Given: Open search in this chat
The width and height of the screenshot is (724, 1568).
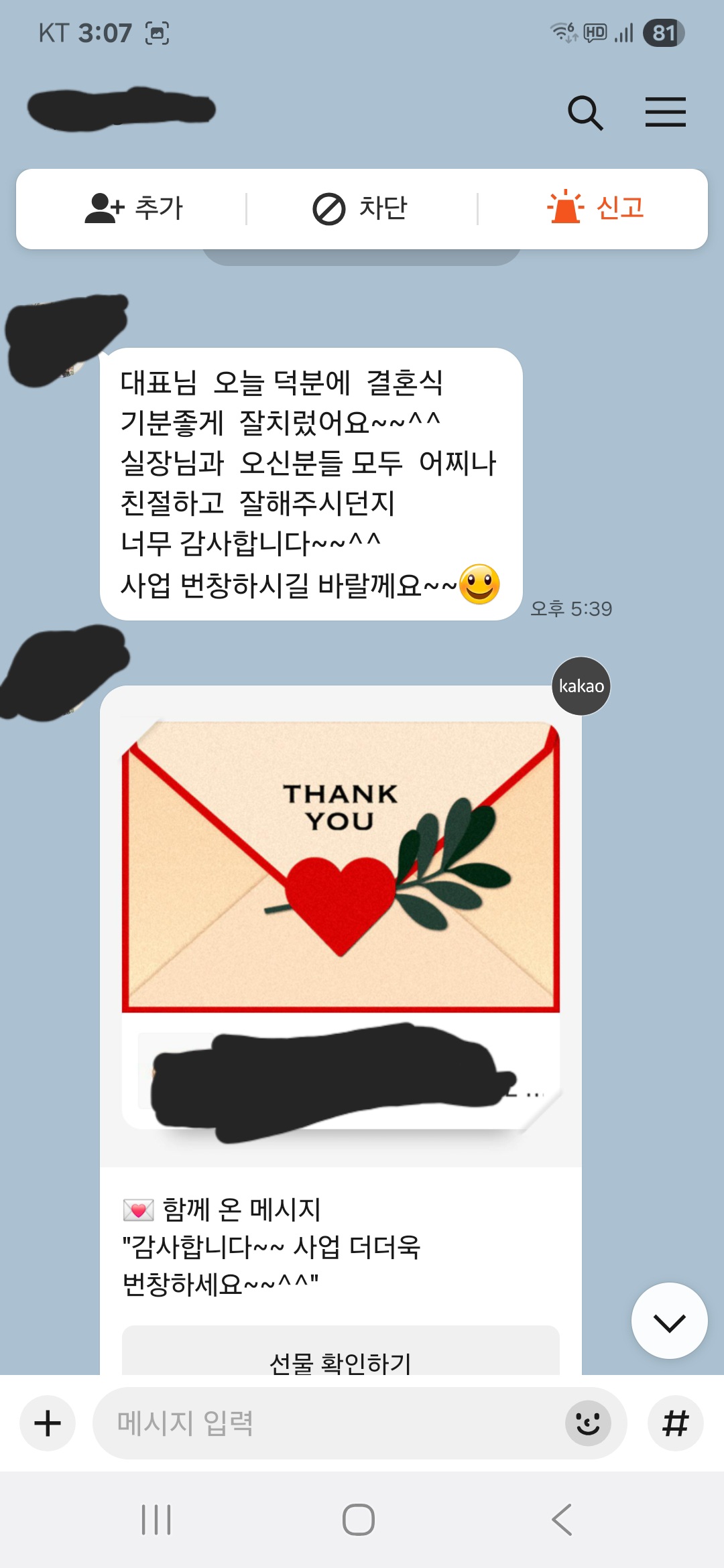Looking at the screenshot, I should [585, 113].
